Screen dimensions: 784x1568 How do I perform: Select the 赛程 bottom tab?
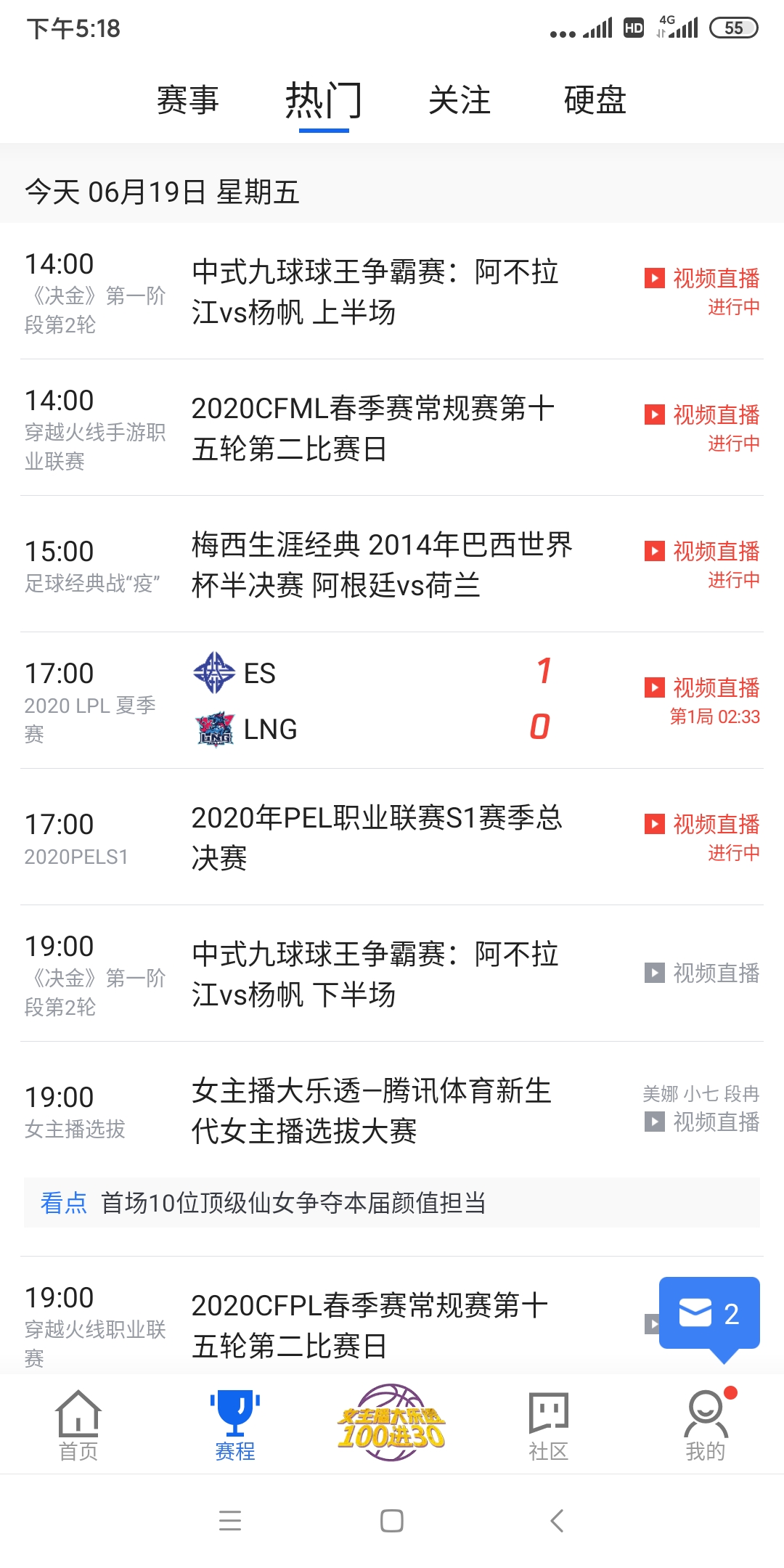click(235, 1426)
